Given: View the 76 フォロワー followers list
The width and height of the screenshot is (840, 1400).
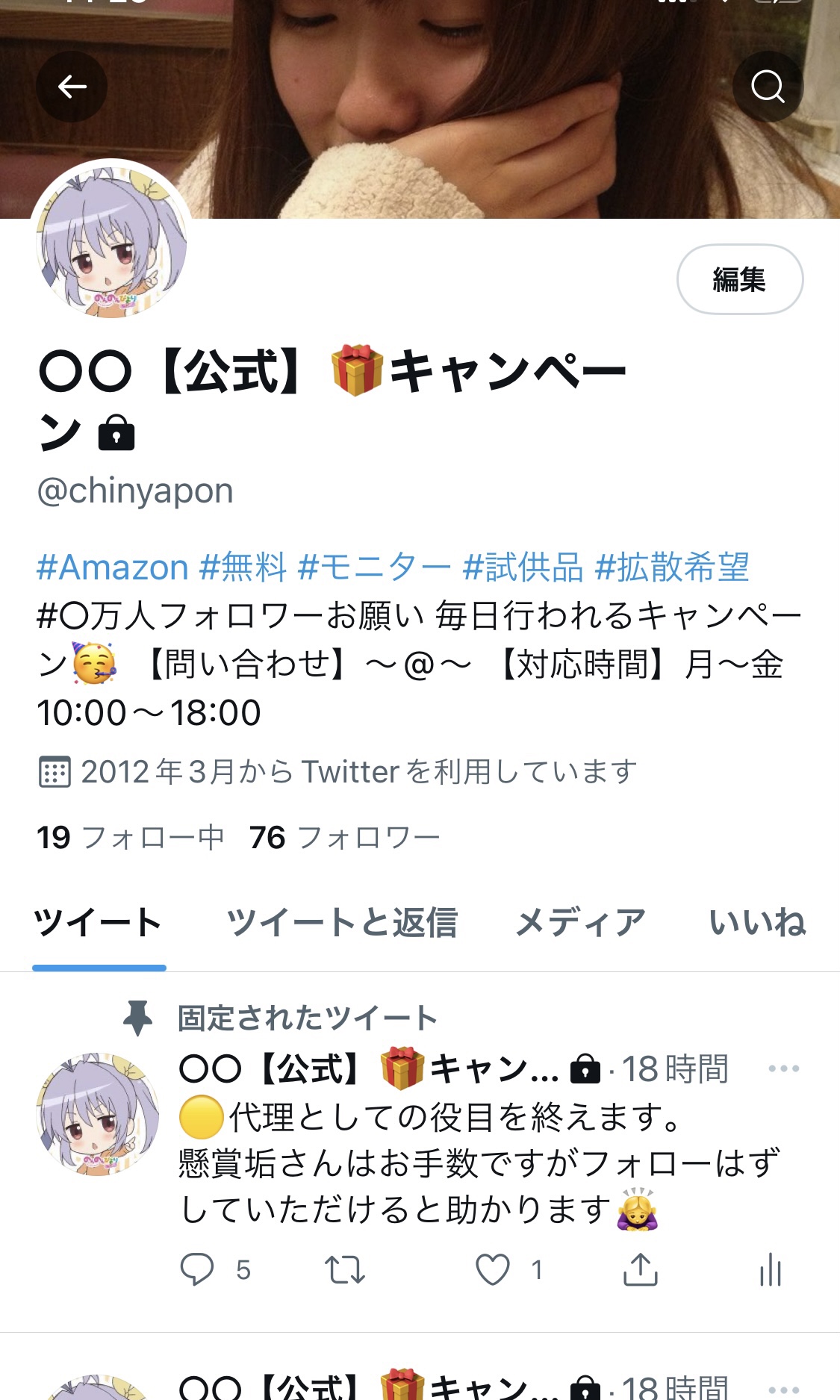Looking at the screenshot, I should 345,838.
